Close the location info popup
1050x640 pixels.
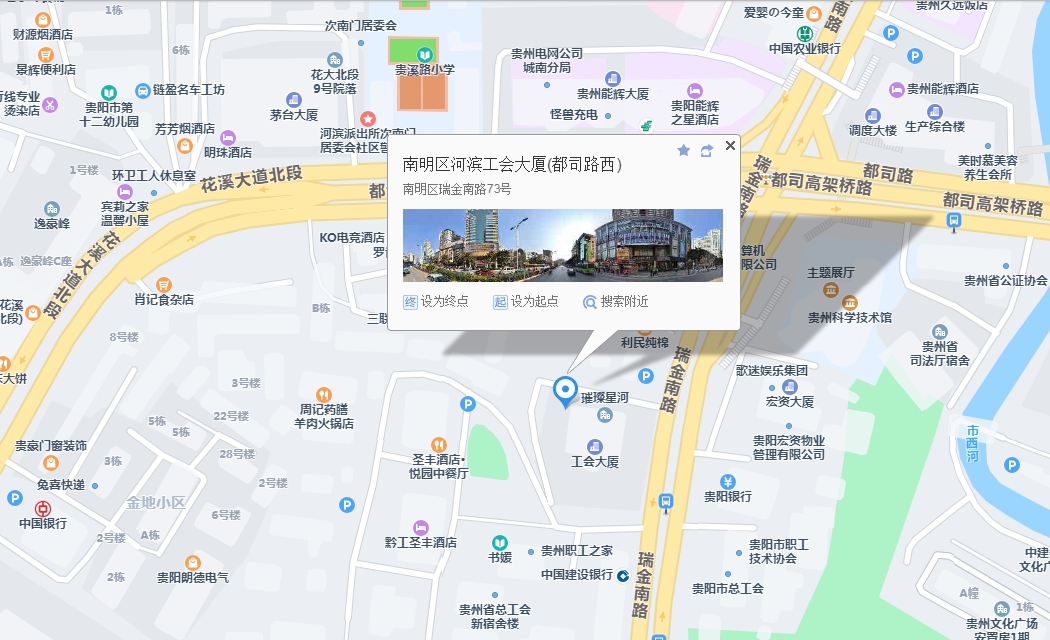click(x=730, y=146)
